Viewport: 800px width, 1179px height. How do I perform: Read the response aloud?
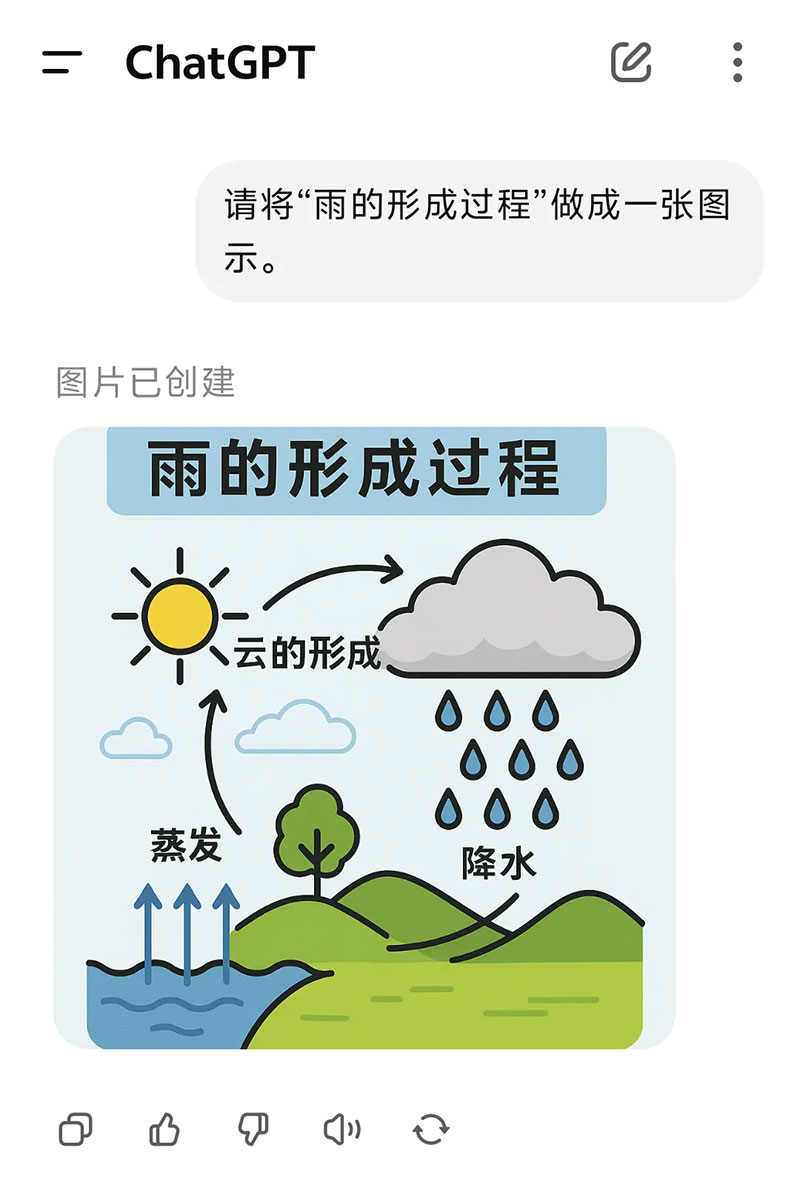pyautogui.click(x=341, y=1131)
